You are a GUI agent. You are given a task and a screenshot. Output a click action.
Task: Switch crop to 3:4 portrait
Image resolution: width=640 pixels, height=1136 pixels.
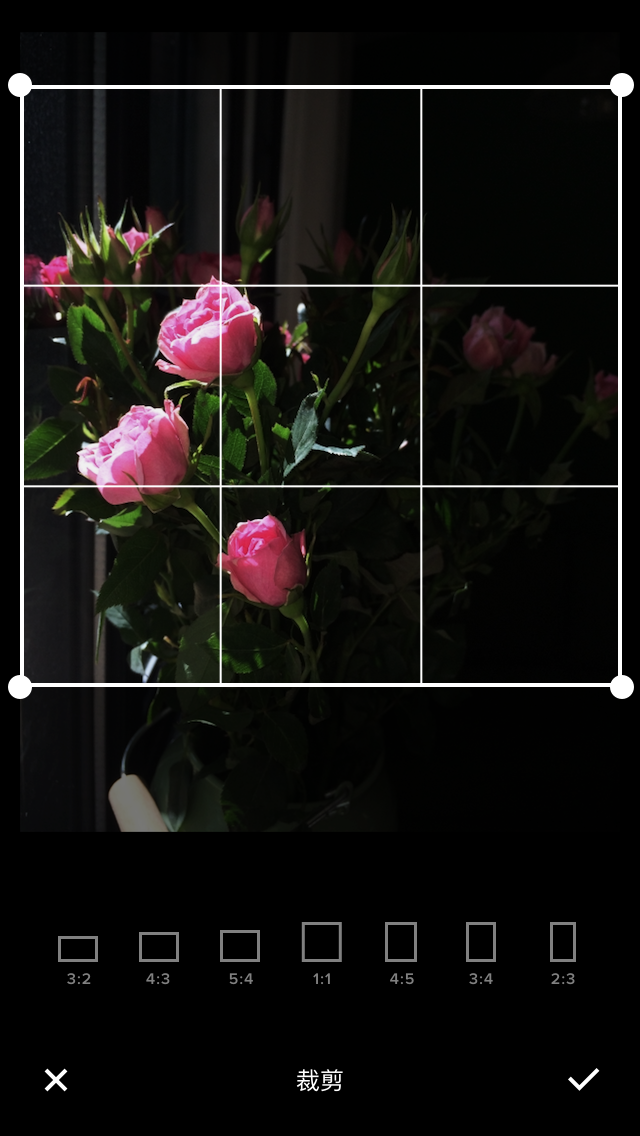point(481,952)
